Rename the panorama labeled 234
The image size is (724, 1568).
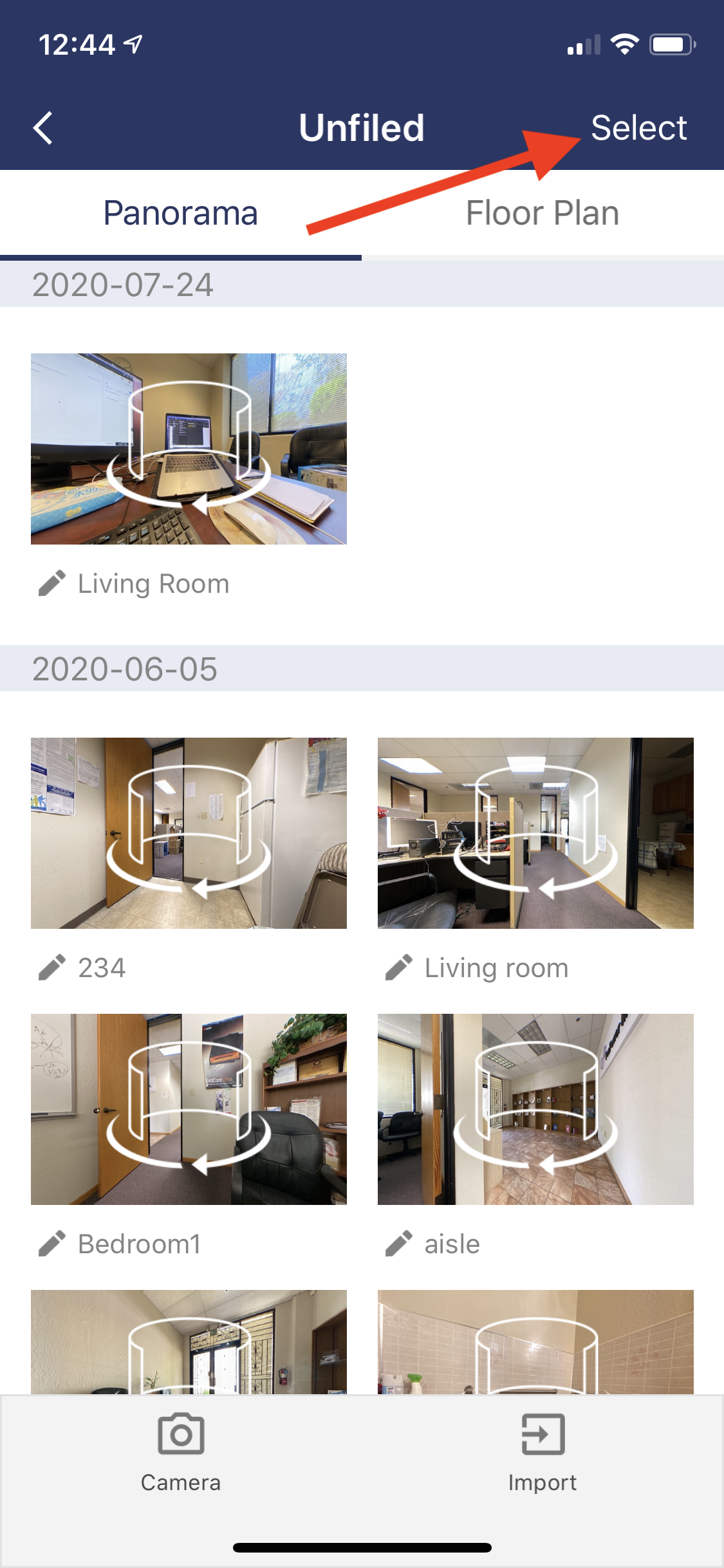click(x=51, y=967)
